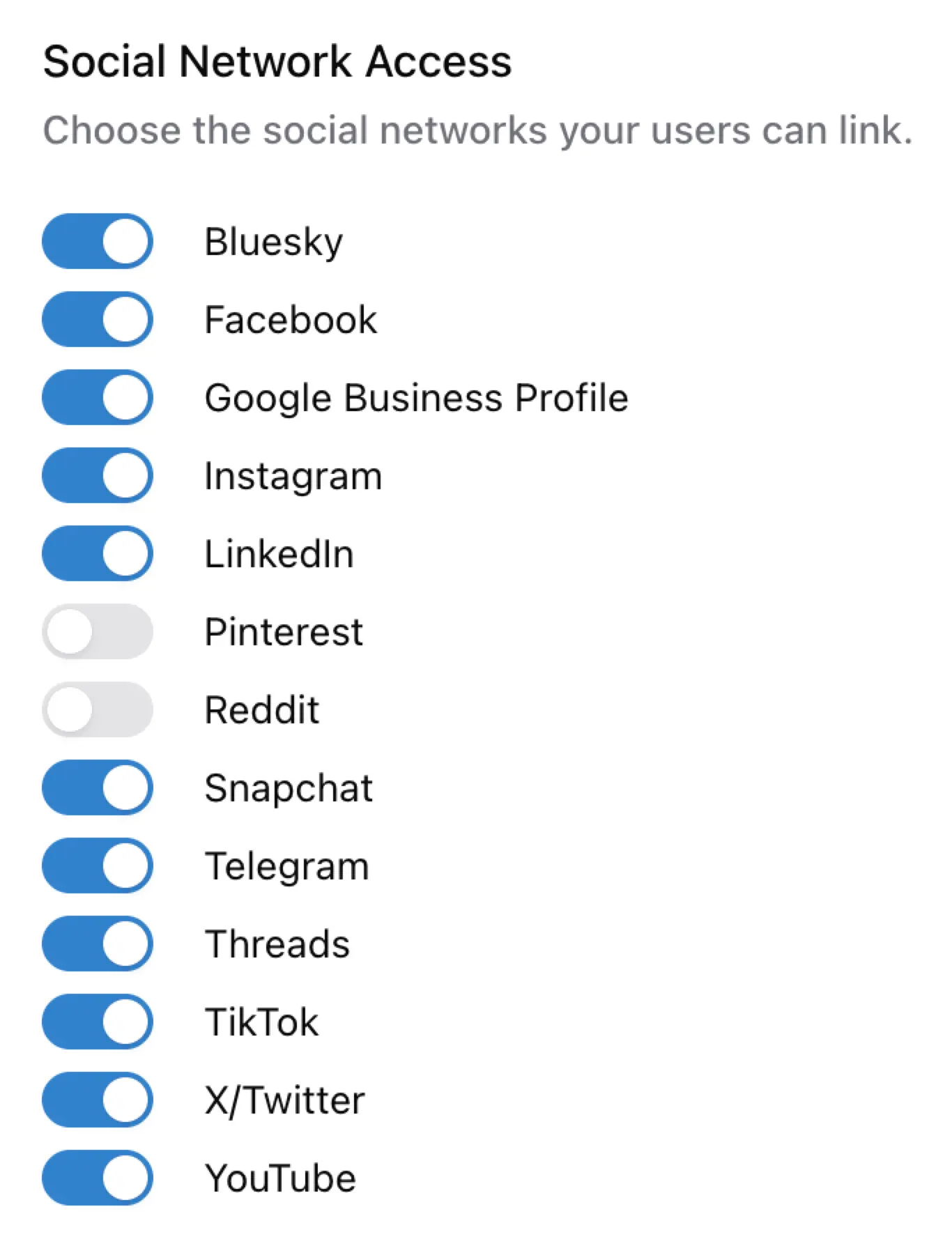Image resolution: width=952 pixels, height=1246 pixels.
Task: Switch off LinkedIn access
Action: (97, 553)
